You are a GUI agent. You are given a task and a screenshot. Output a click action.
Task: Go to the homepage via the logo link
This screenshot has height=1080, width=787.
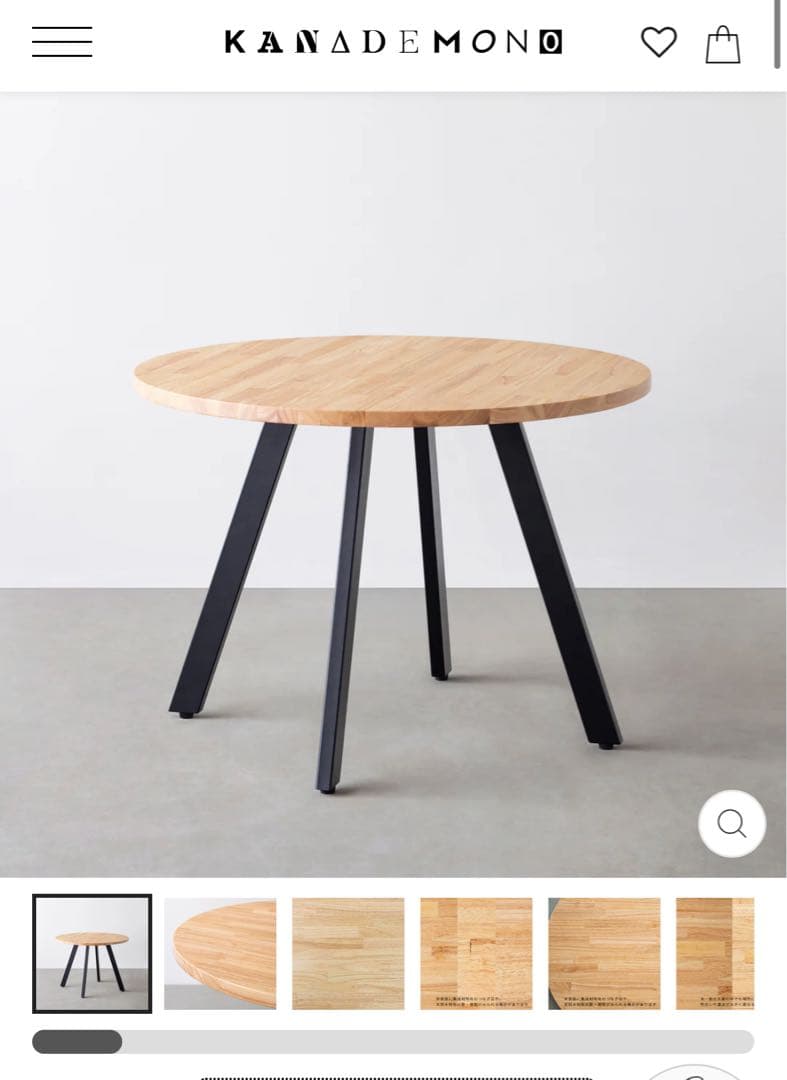point(393,43)
